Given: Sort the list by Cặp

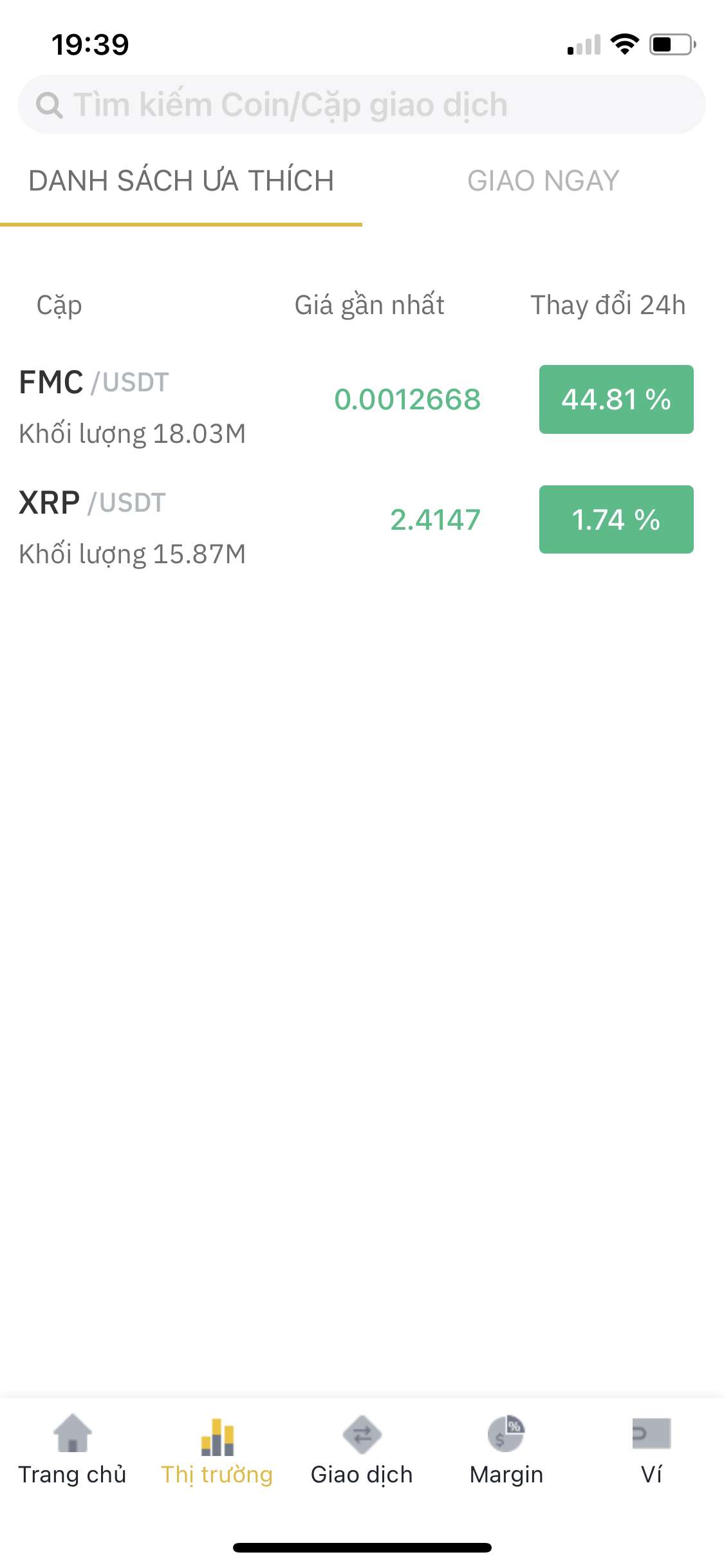Looking at the screenshot, I should (59, 305).
